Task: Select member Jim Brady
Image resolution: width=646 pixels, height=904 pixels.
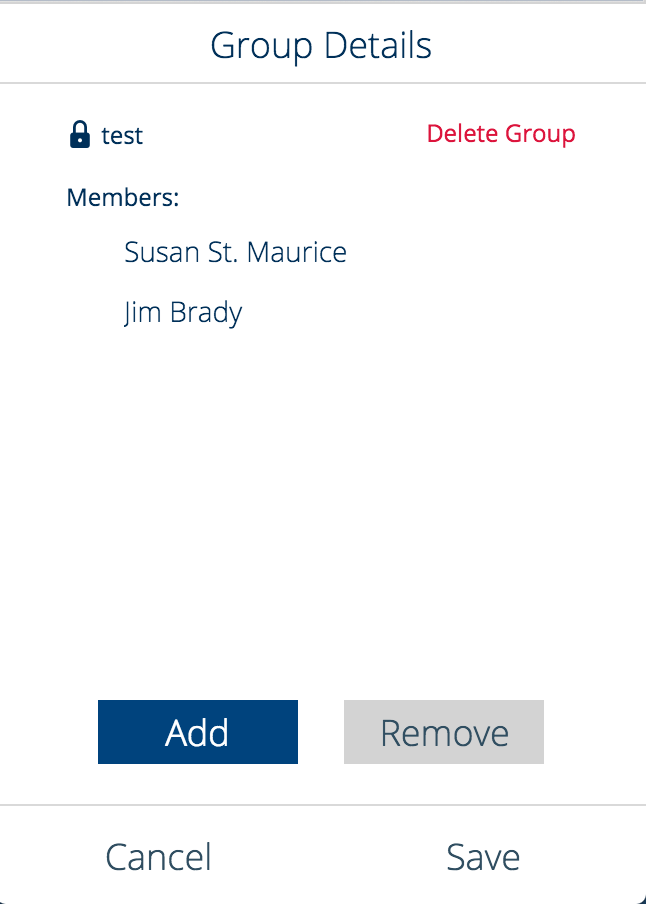Action: click(183, 313)
